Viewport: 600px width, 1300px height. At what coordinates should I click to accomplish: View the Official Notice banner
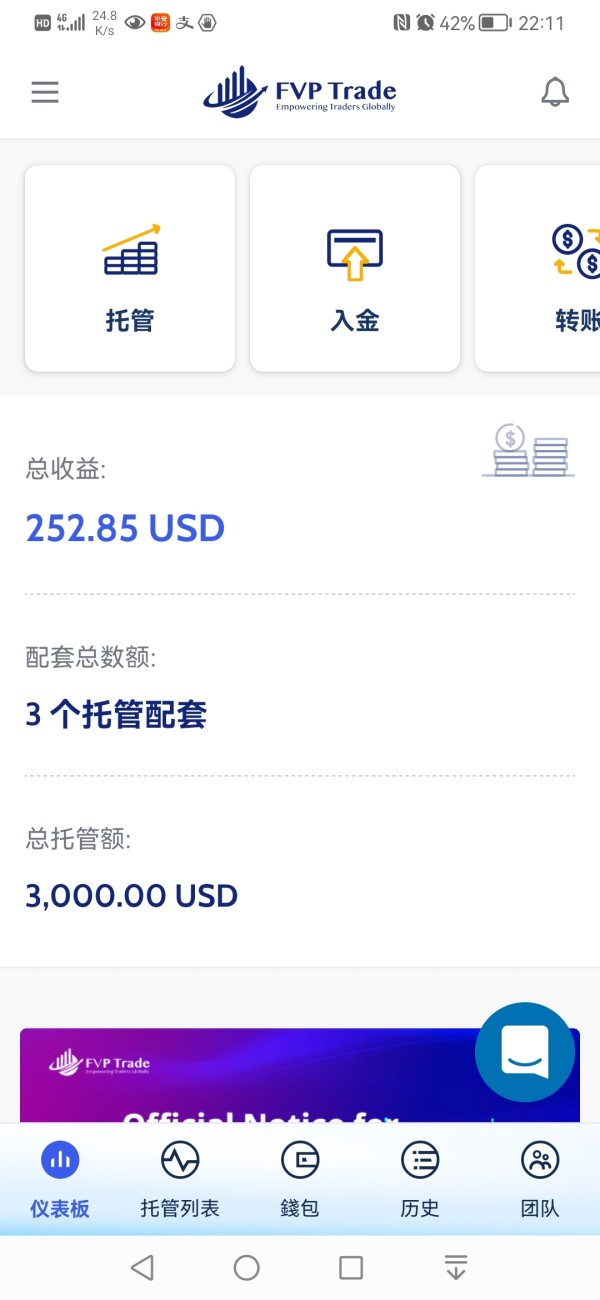point(250,1080)
